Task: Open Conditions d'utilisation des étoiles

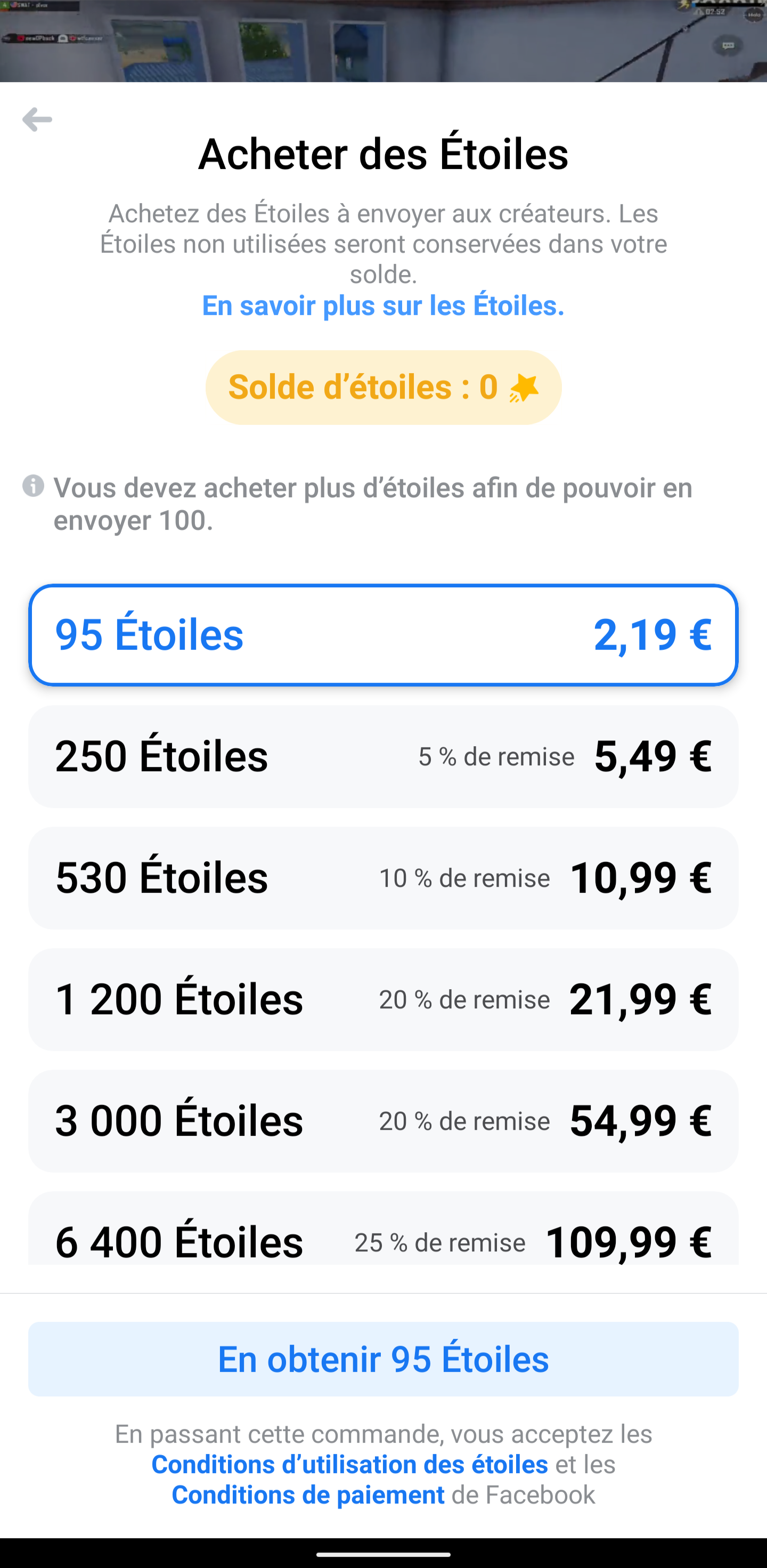Action: 350,1465
